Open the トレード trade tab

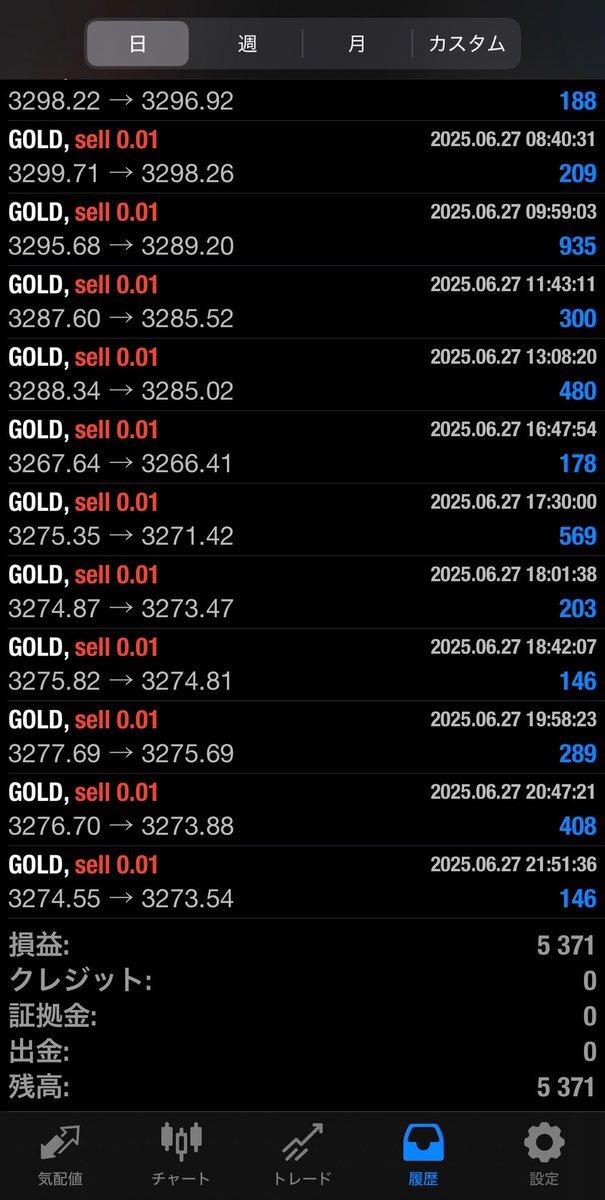(302, 1154)
